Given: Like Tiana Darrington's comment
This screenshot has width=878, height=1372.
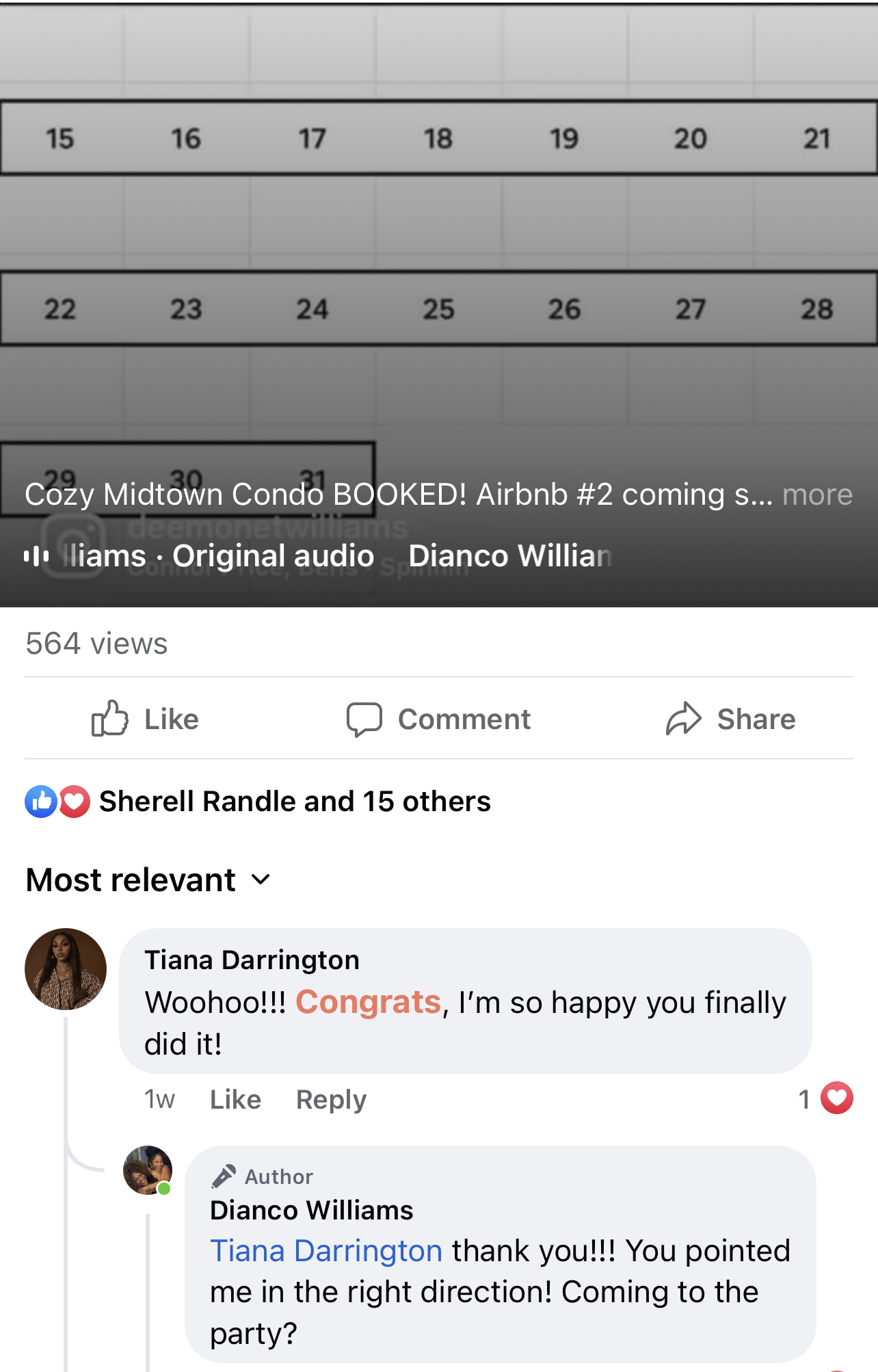Looking at the screenshot, I should 235,1099.
